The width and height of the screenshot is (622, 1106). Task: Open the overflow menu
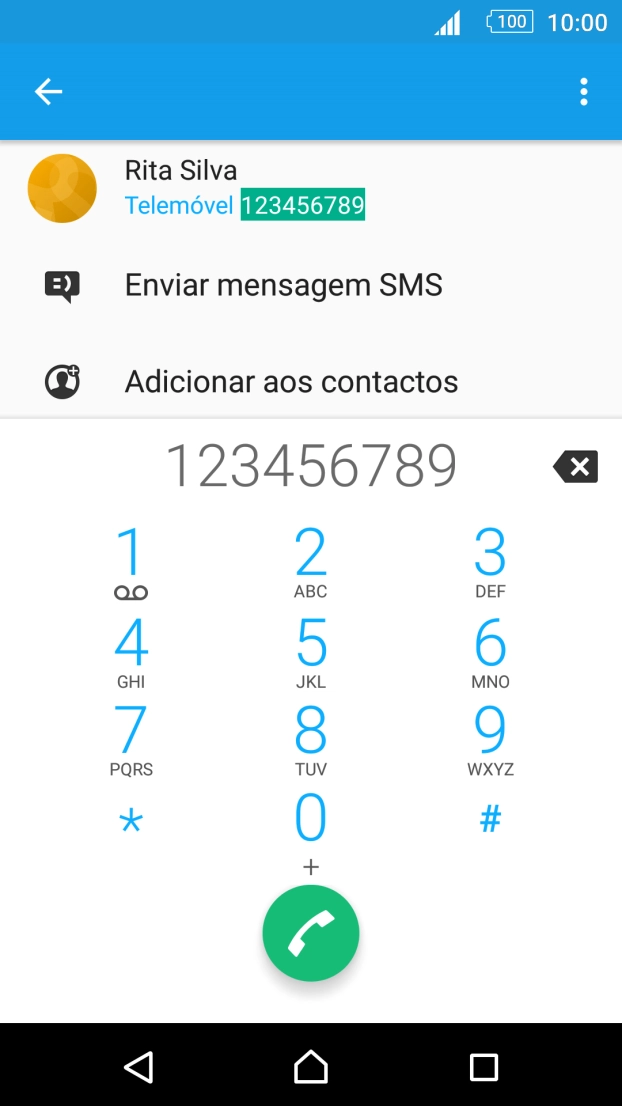(584, 92)
